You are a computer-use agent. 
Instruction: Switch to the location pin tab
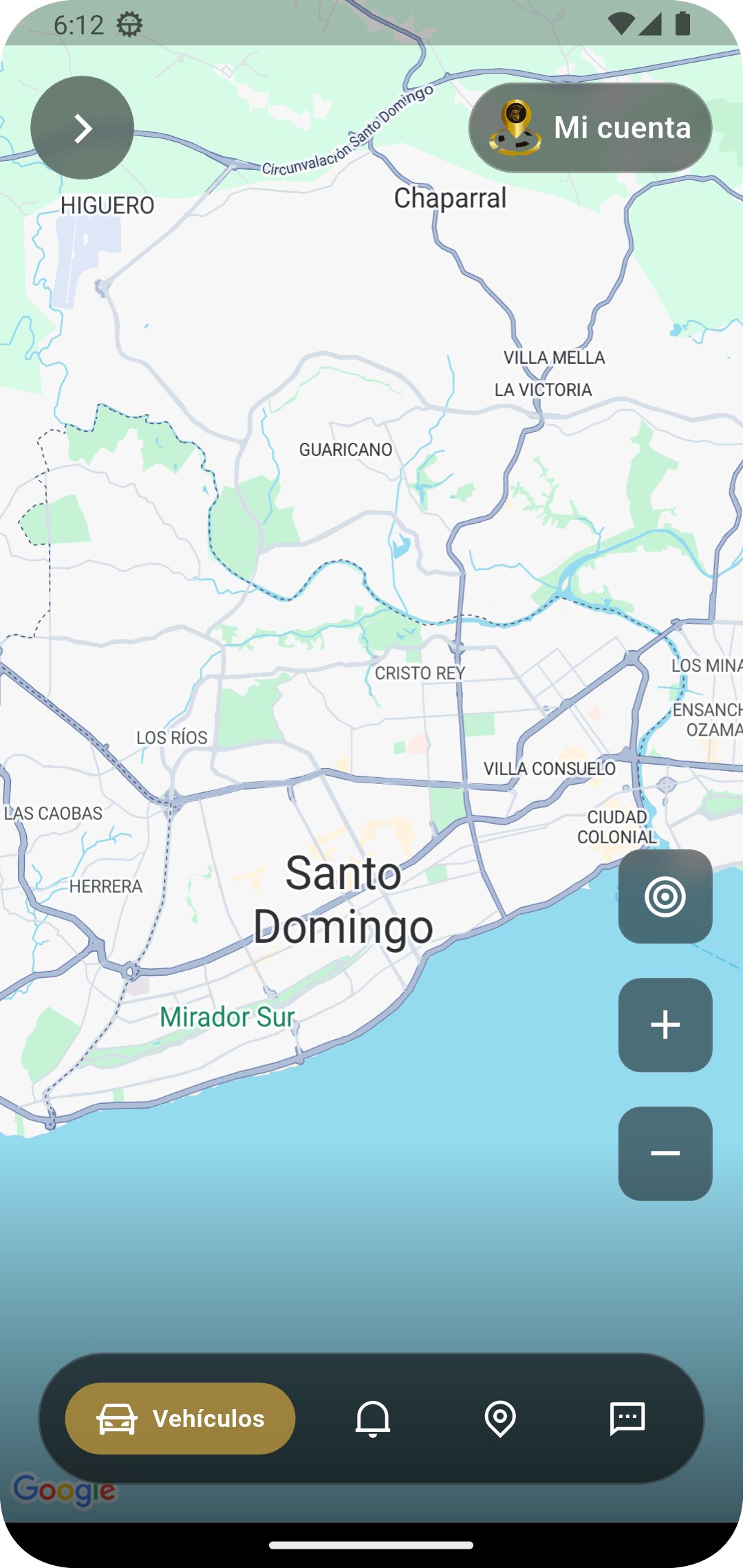500,1418
